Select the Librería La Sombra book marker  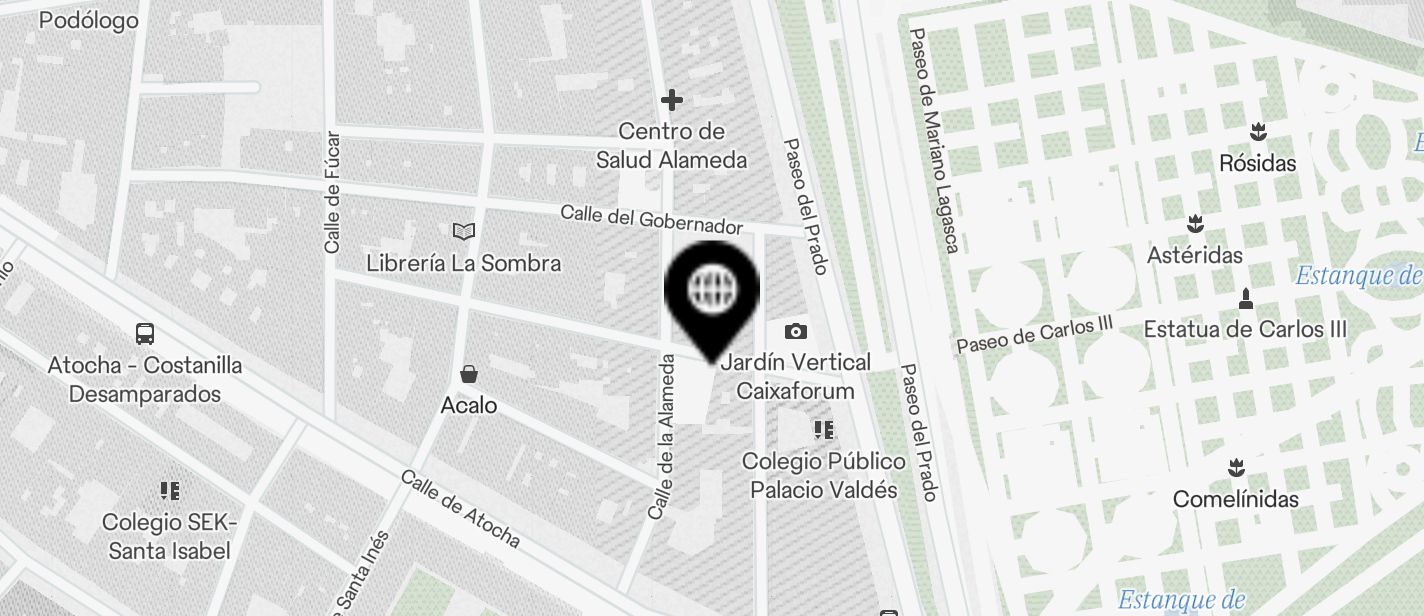(x=464, y=232)
